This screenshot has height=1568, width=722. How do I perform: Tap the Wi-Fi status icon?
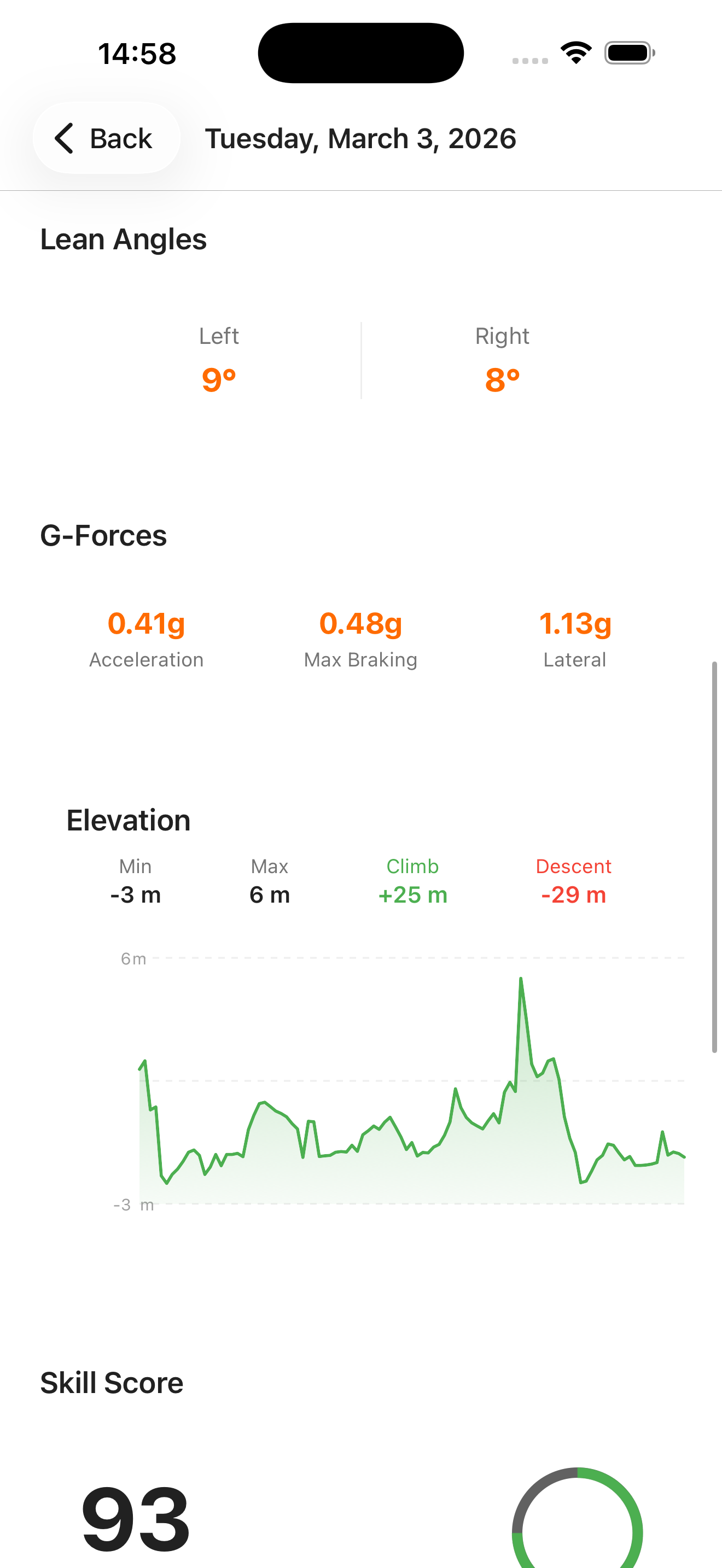pos(575,52)
